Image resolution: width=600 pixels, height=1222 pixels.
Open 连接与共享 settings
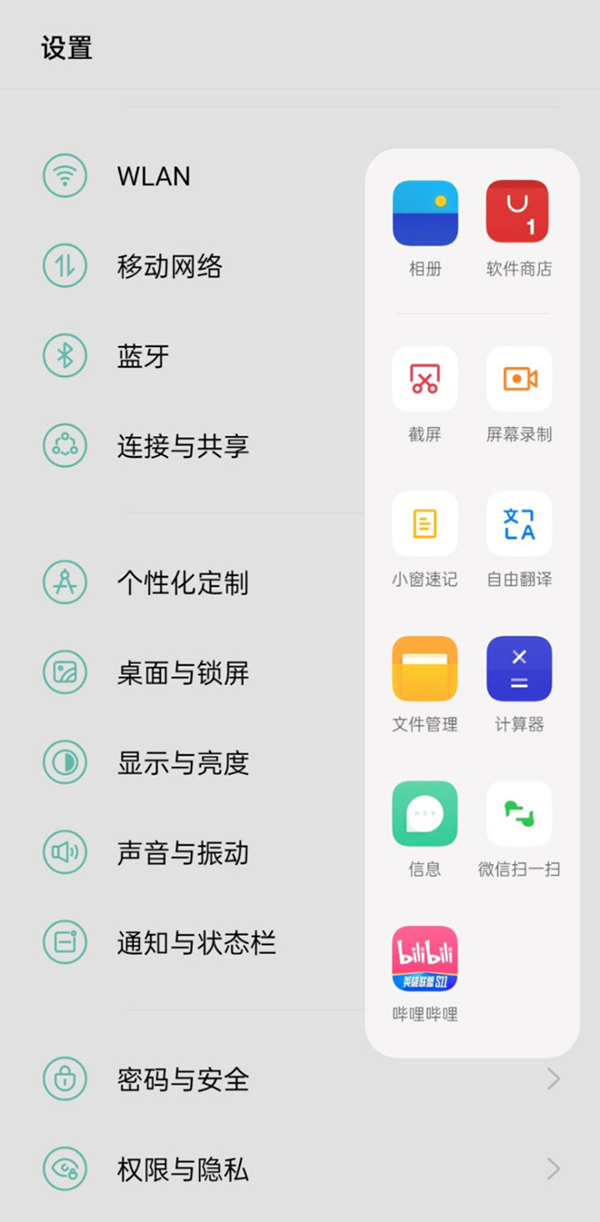[182, 446]
